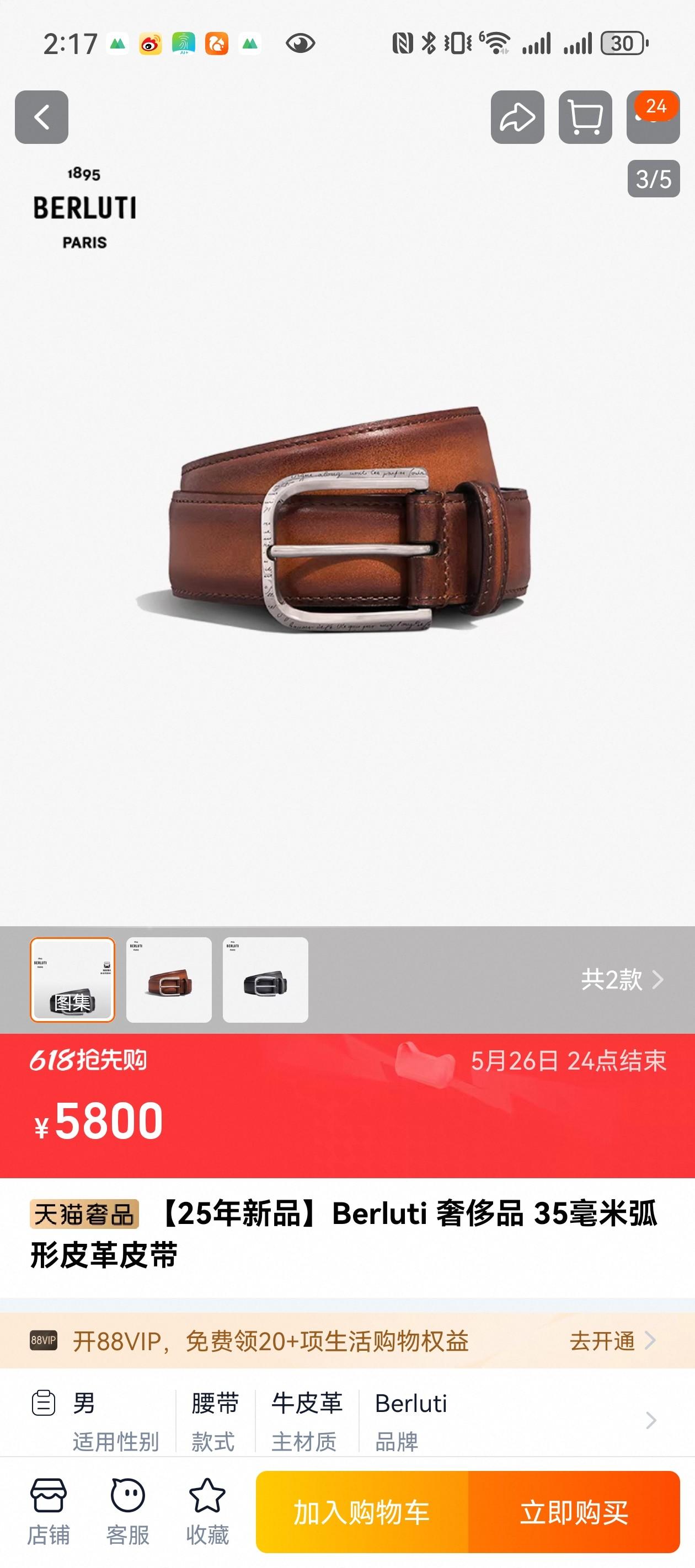
Task: Add this item to 收藏 favorites
Action: (207, 1511)
